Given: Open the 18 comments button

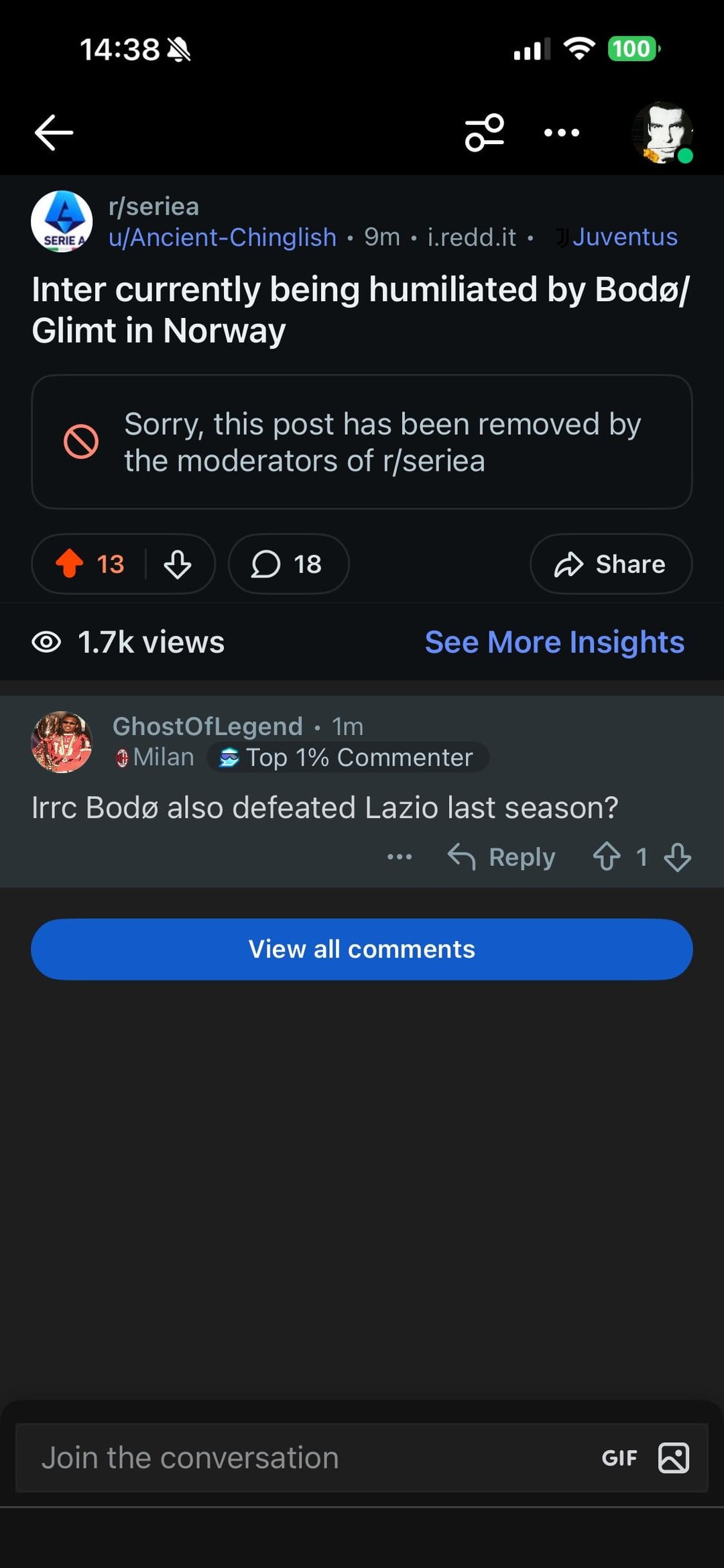Looking at the screenshot, I should click(x=288, y=563).
